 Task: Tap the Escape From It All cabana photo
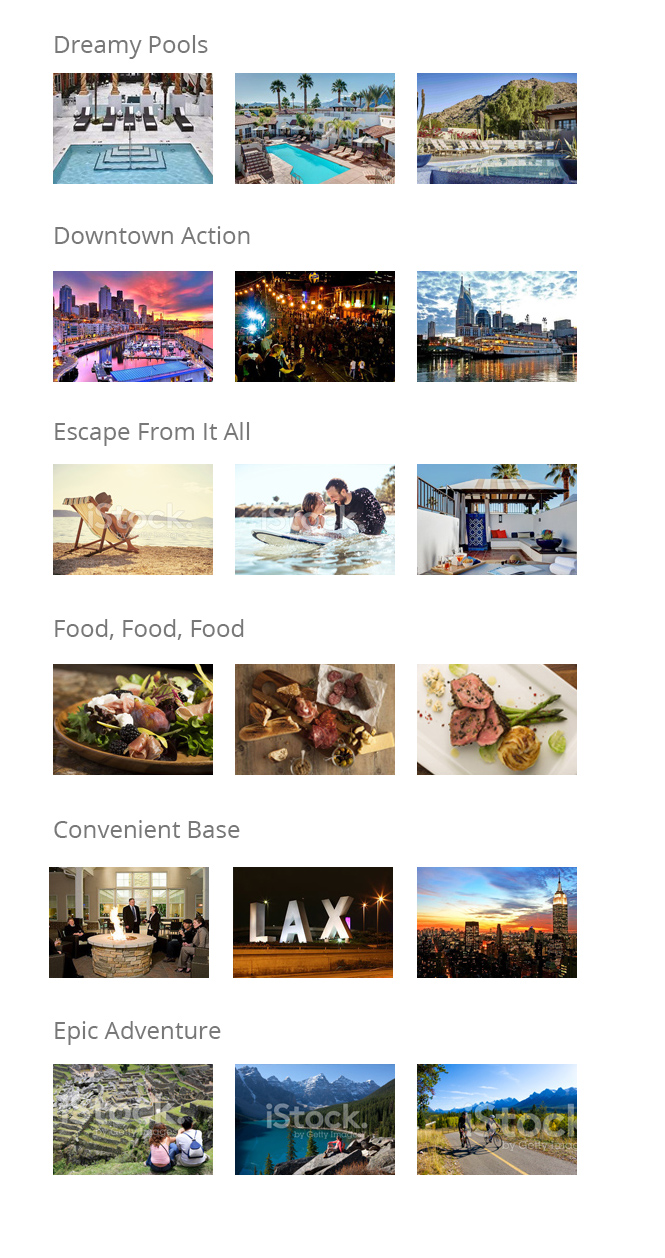coord(497,519)
